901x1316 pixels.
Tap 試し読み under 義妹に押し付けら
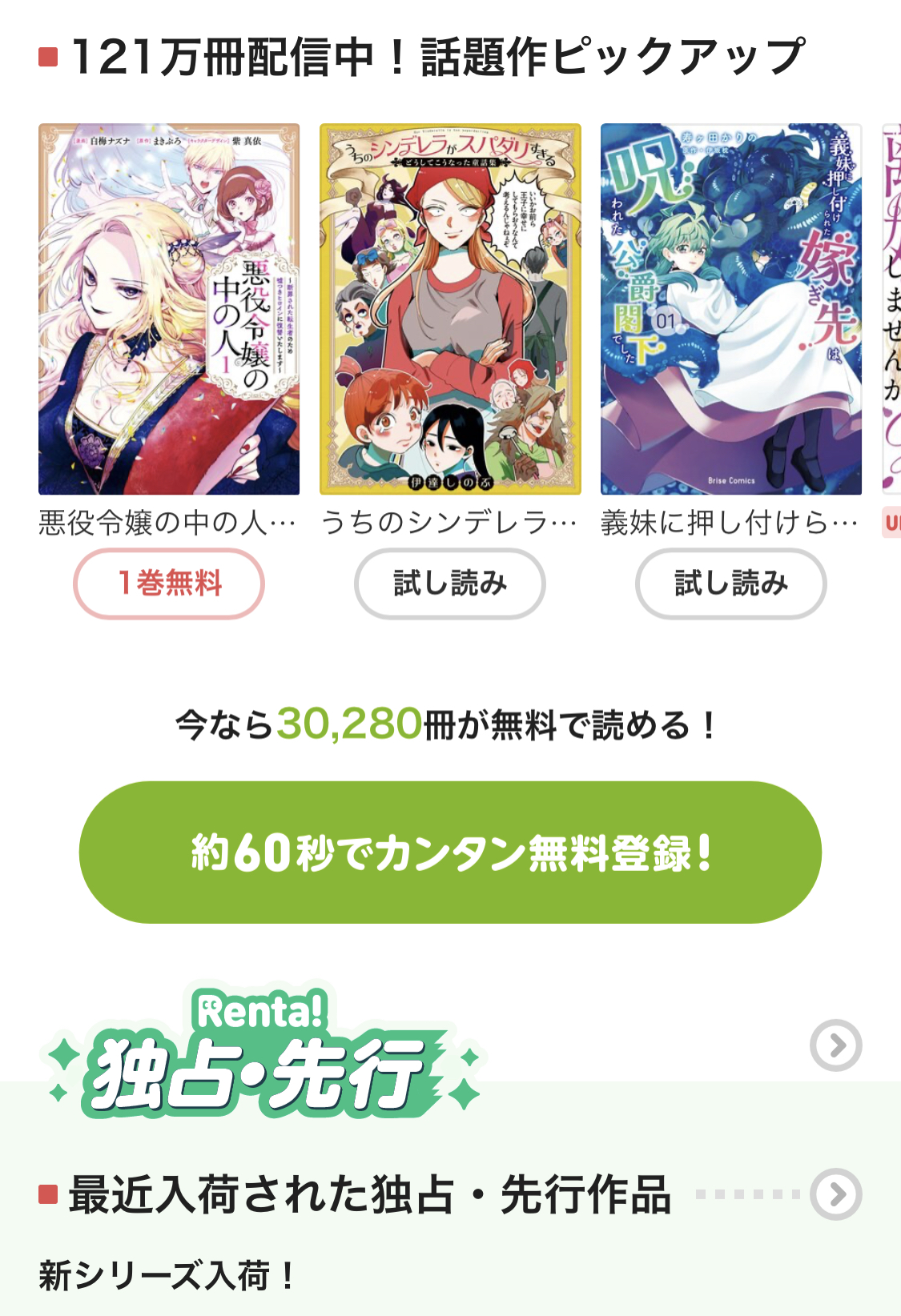[731, 584]
